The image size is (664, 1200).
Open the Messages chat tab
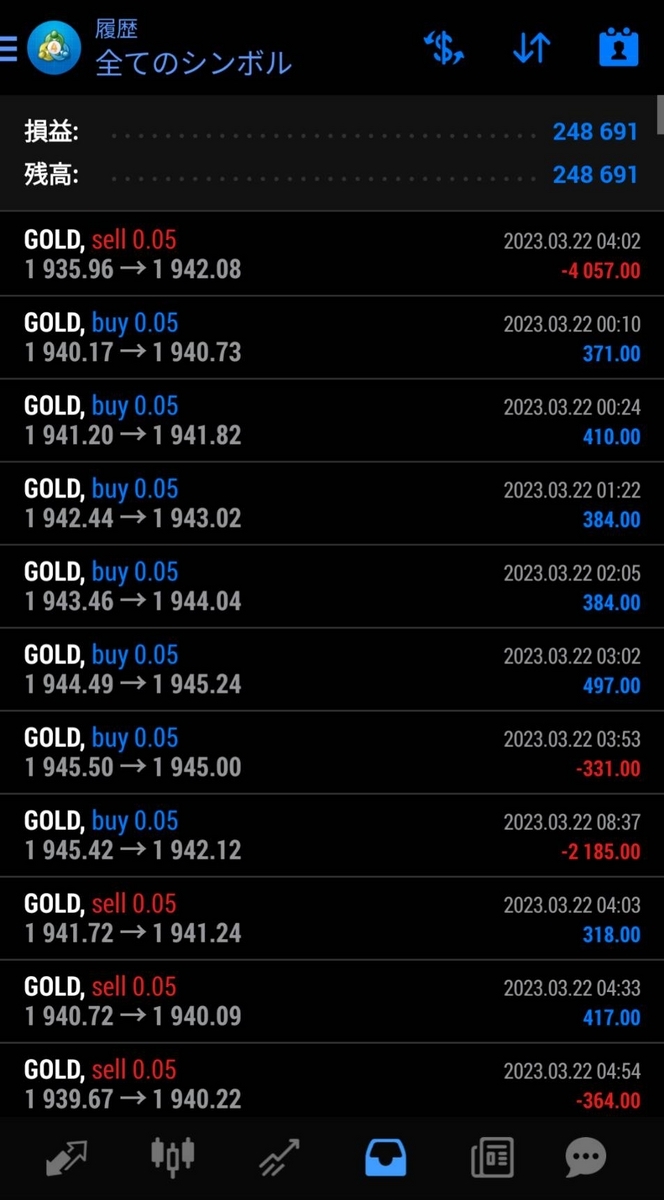coord(586,1158)
